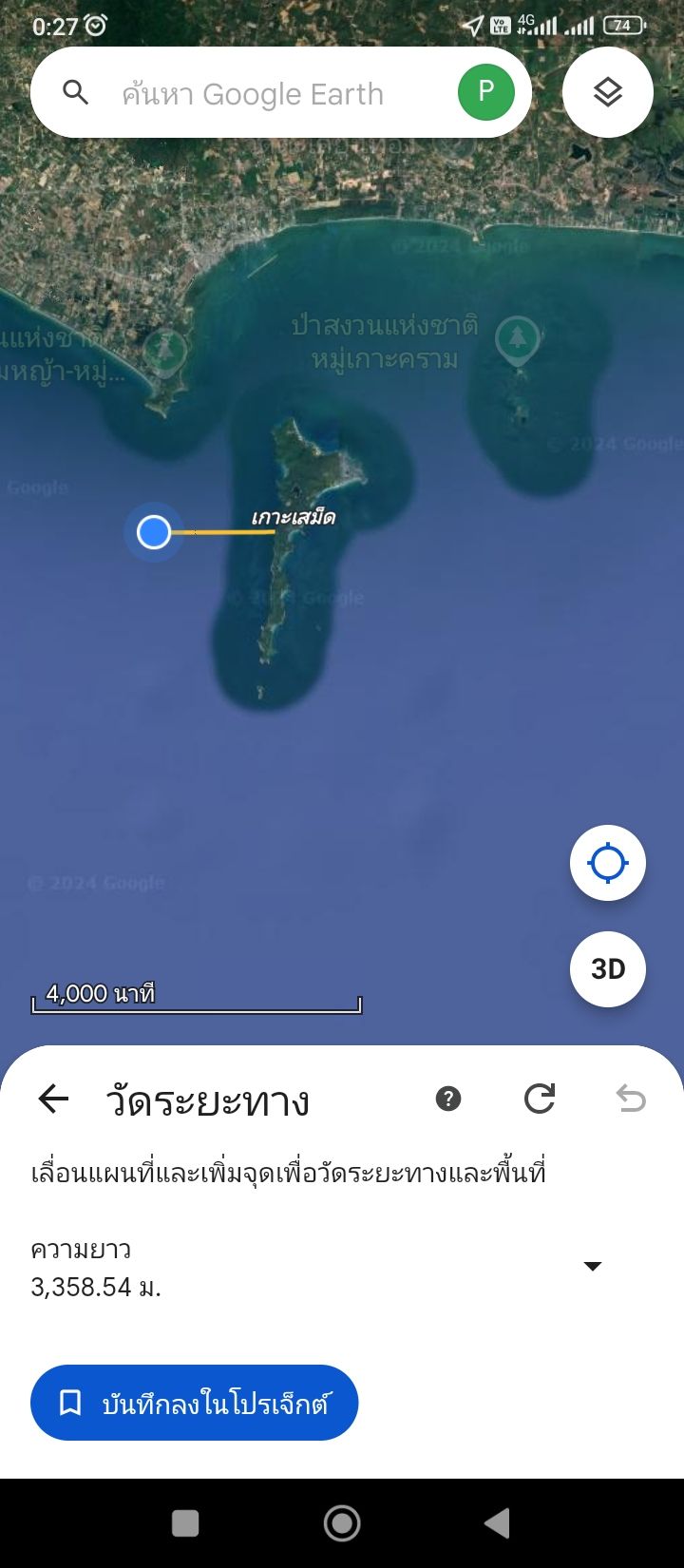This screenshot has width=684, height=1568.
Task: Open measure tool help icon
Action: pyautogui.click(x=447, y=1100)
